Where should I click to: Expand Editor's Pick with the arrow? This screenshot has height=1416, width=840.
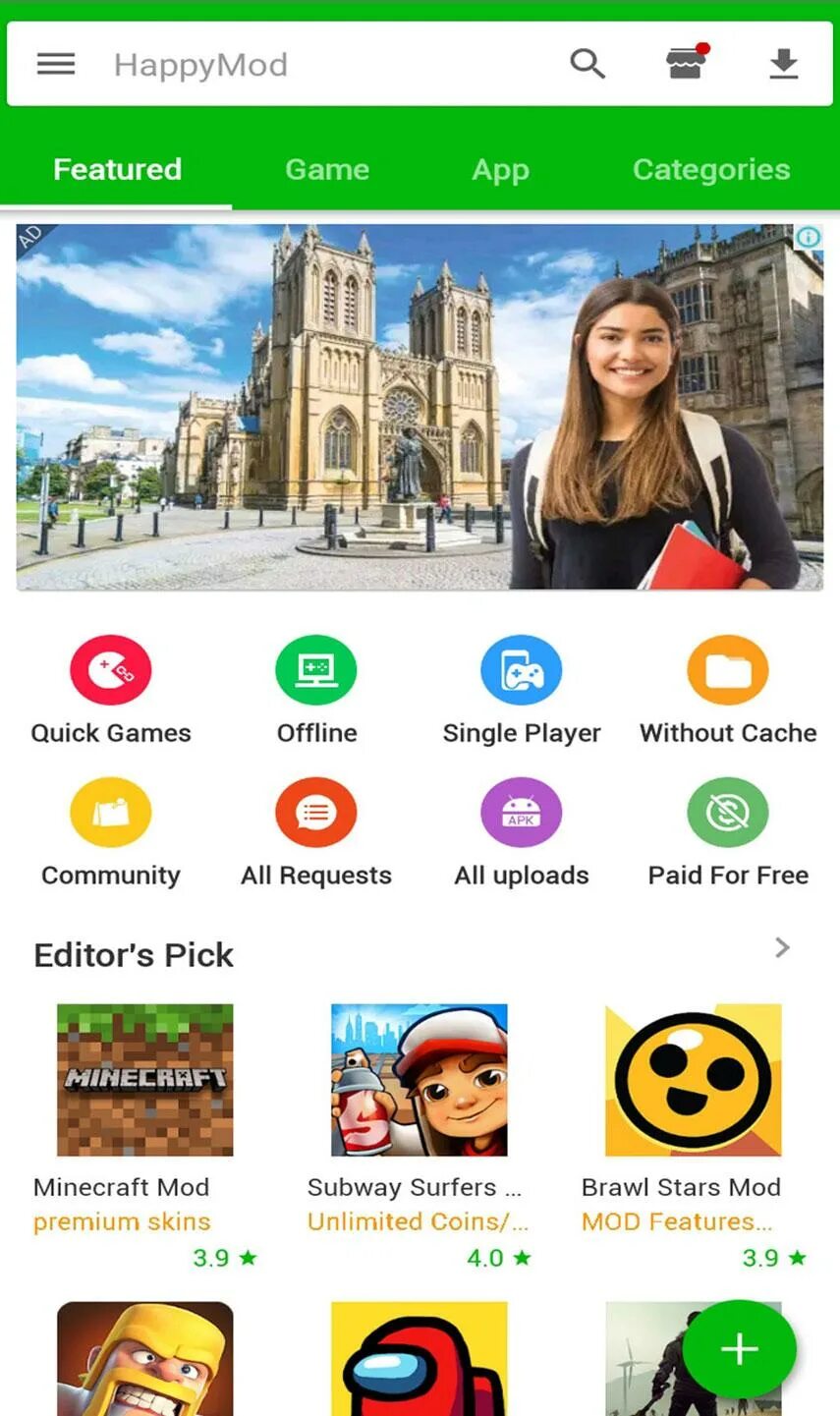[782, 948]
